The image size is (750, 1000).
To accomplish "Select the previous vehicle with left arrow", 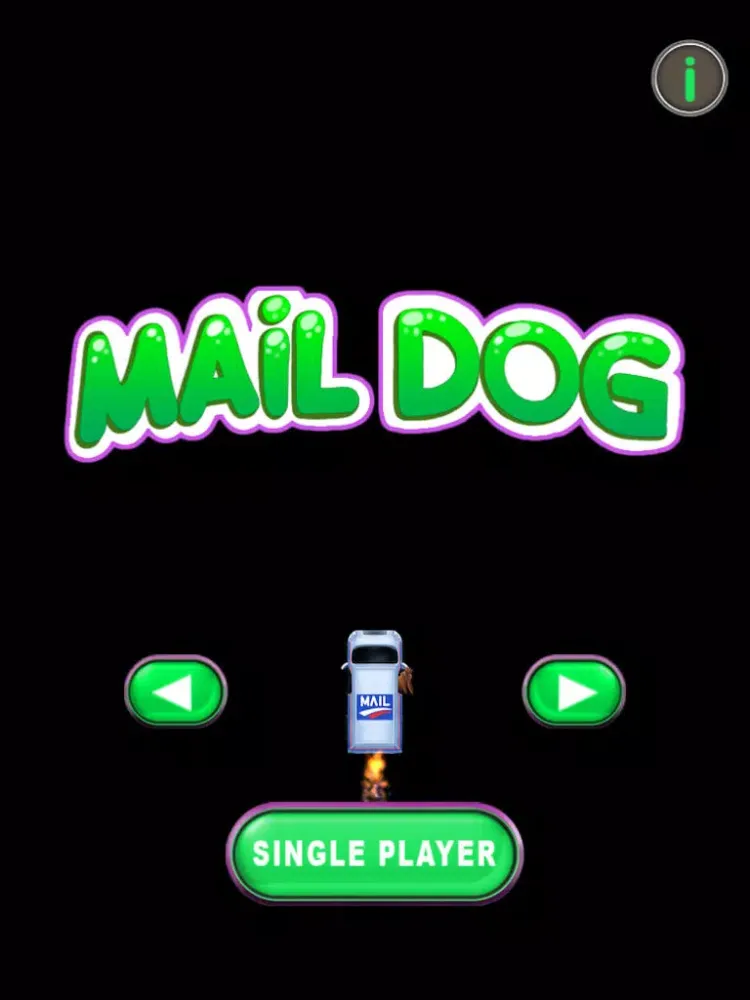I will pyautogui.click(x=176, y=691).
